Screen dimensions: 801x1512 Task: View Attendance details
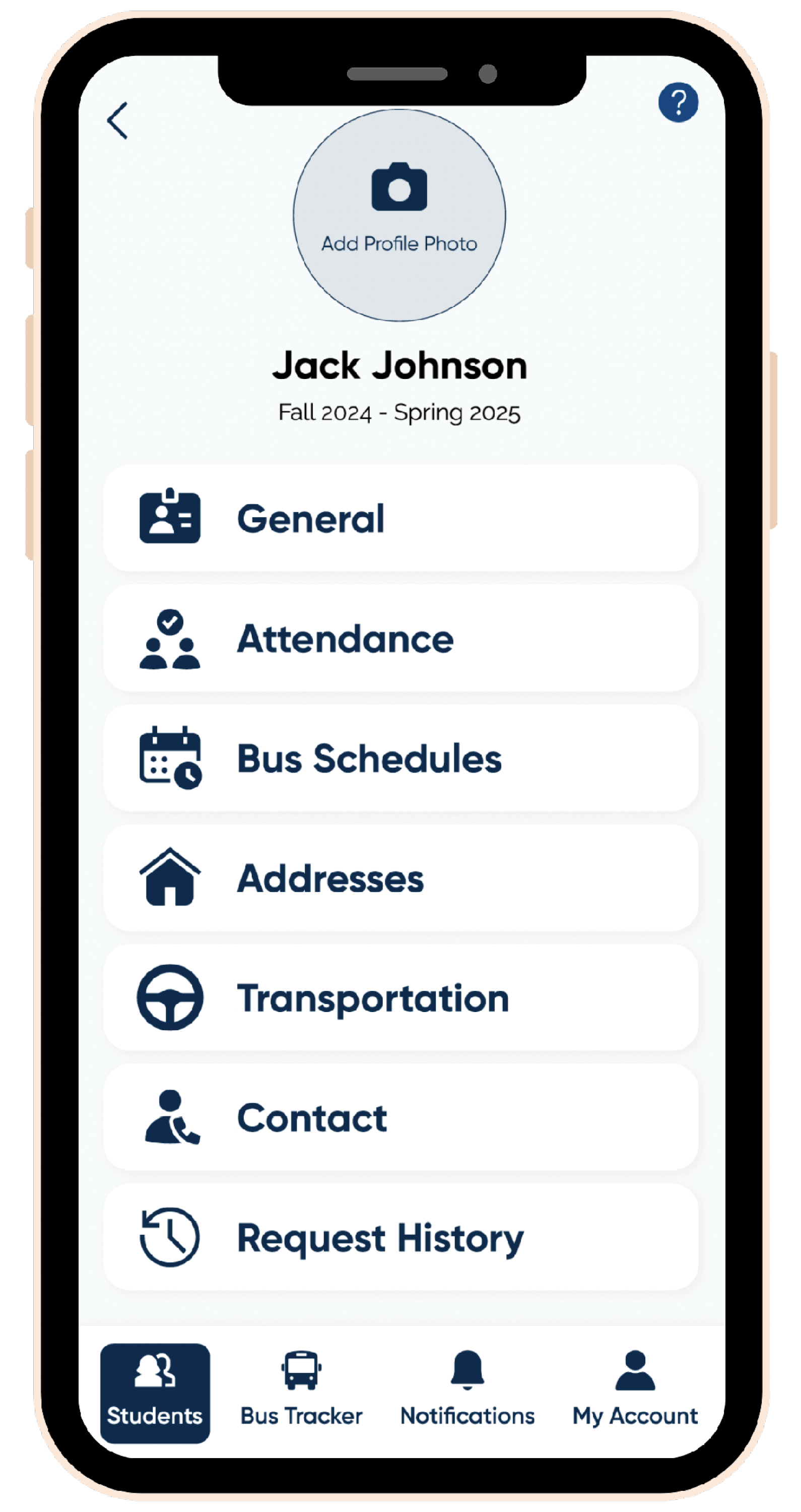pyautogui.click(x=400, y=638)
